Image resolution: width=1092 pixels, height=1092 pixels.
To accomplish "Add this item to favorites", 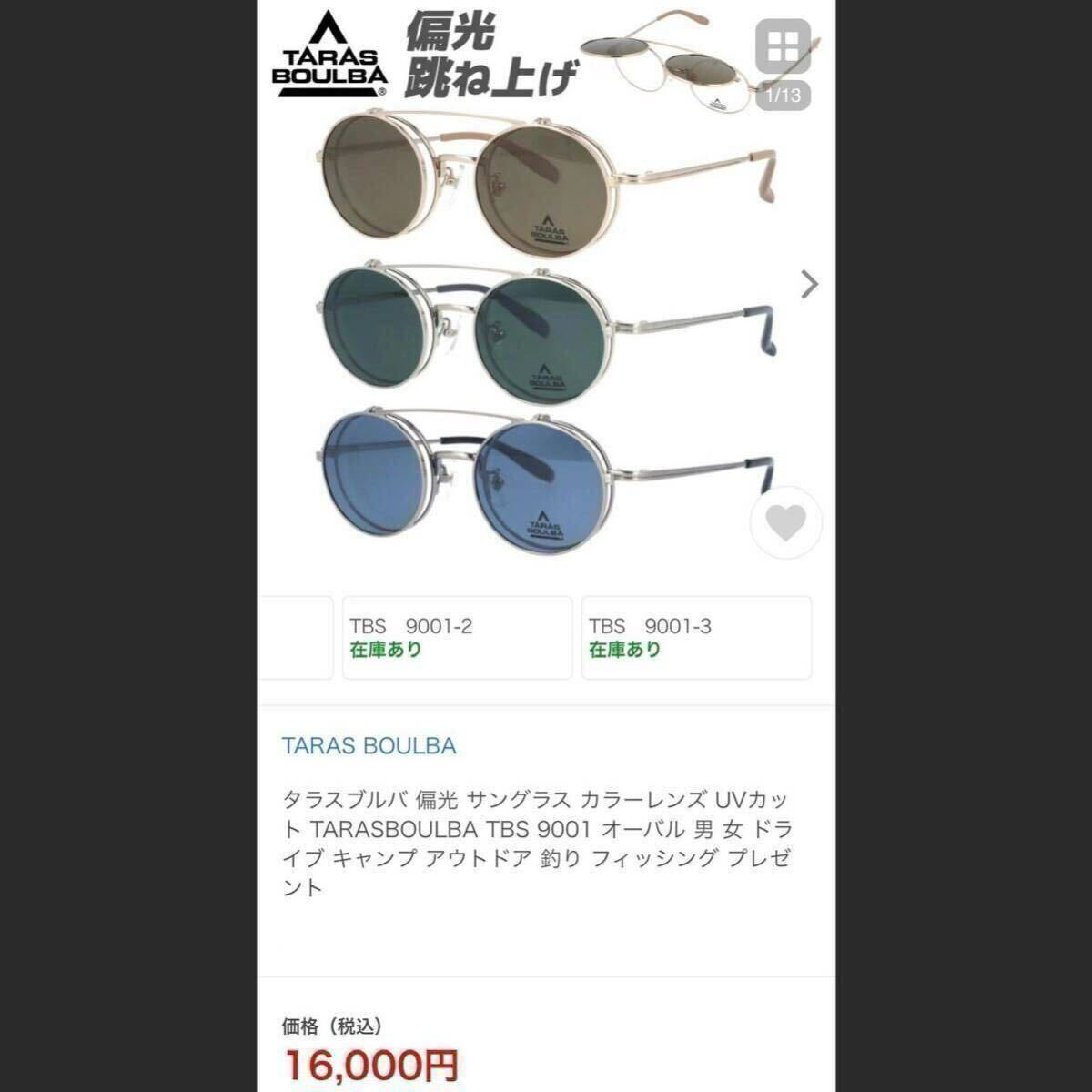I will coord(785,522).
